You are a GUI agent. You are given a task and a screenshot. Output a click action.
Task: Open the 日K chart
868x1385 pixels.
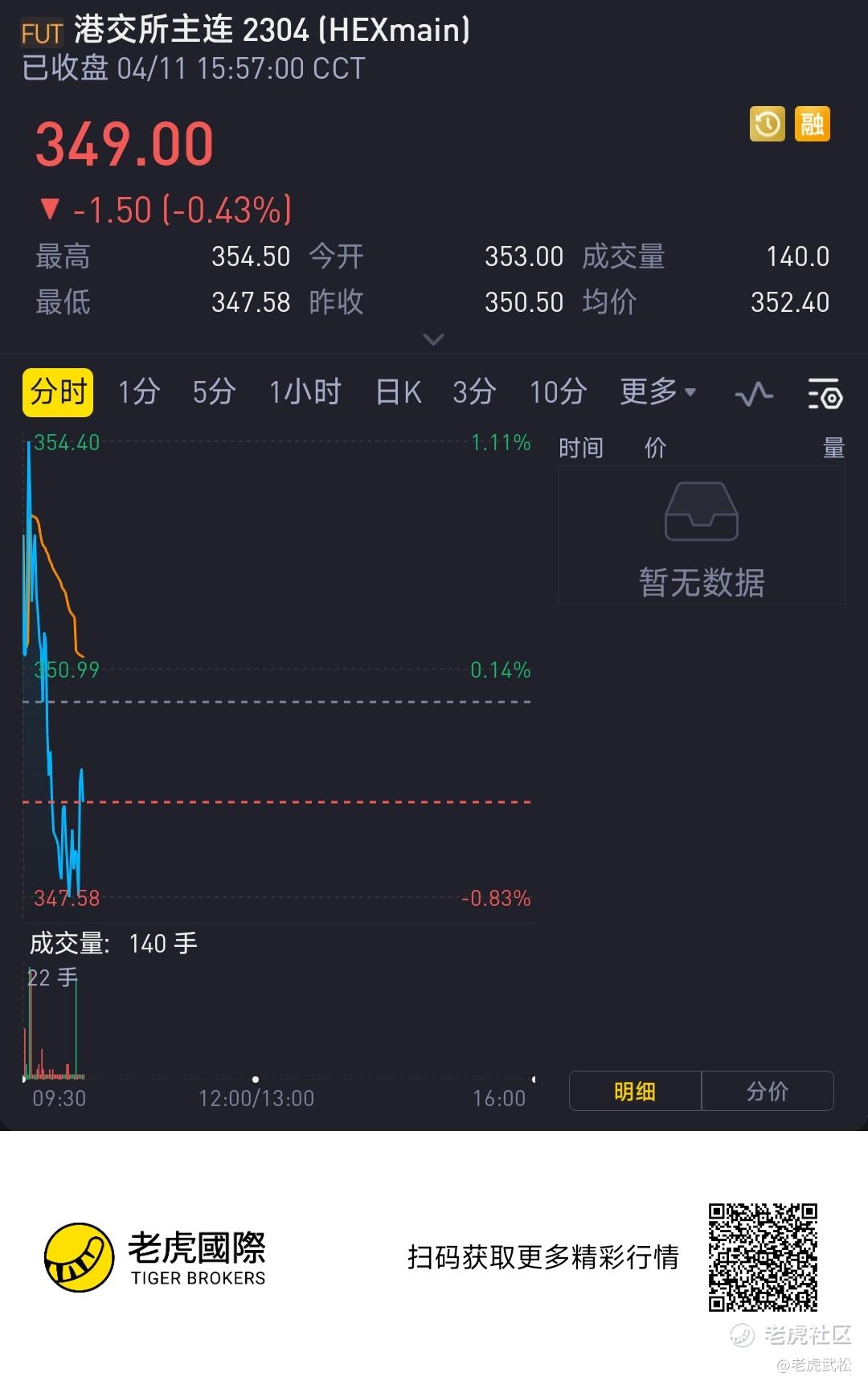pyautogui.click(x=399, y=392)
